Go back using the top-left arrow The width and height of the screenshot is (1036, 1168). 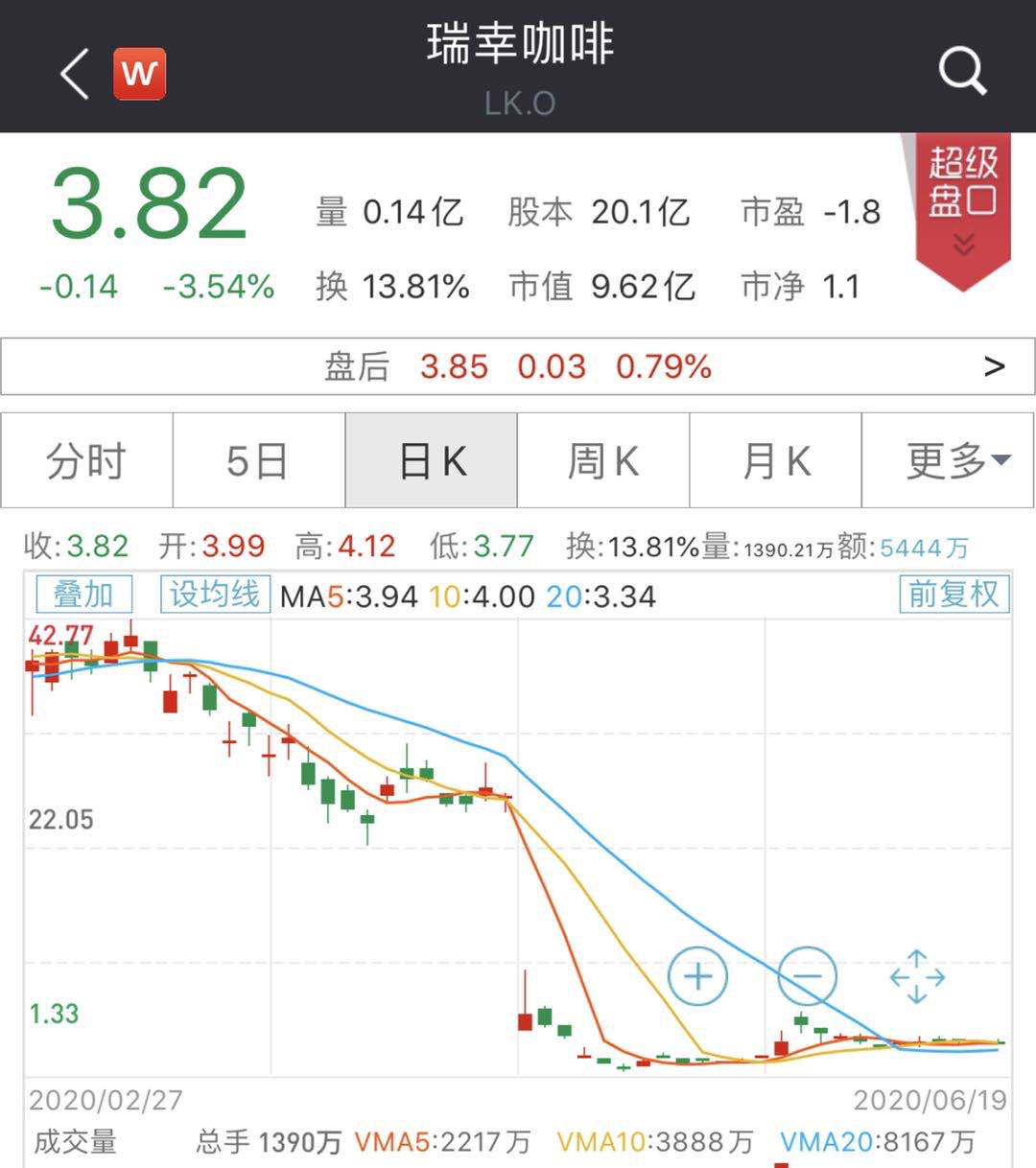(x=75, y=74)
